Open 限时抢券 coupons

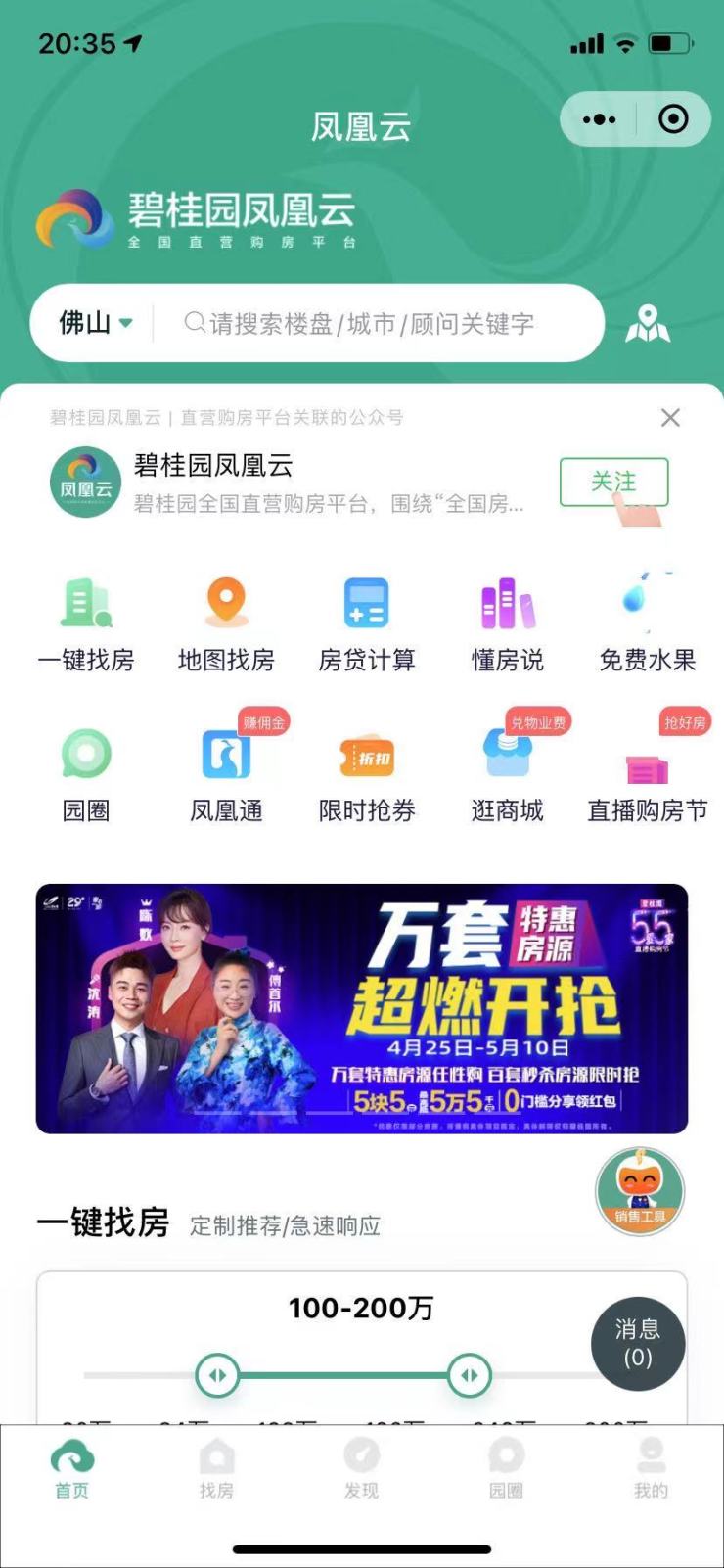click(367, 773)
